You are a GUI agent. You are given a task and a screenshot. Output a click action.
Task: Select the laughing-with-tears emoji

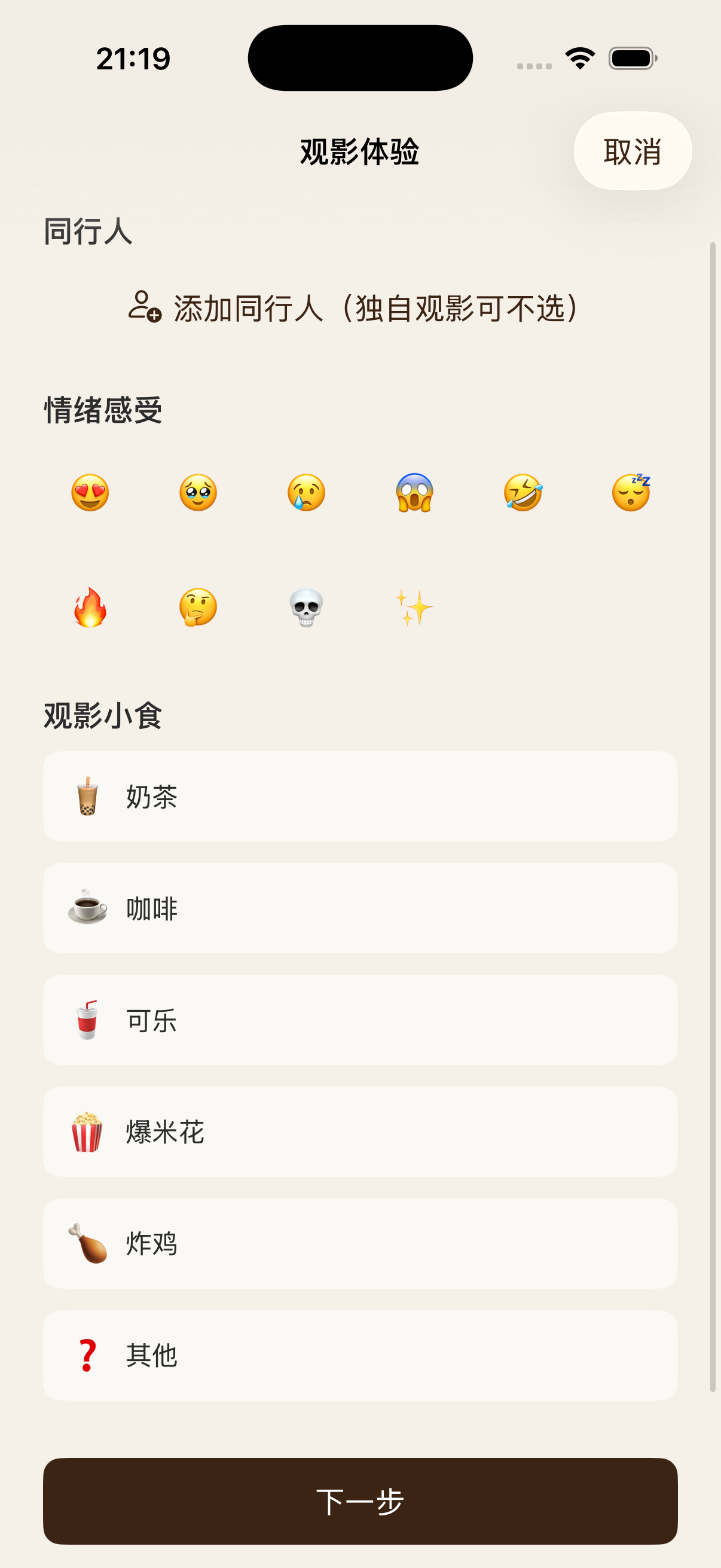pyautogui.click(x=521, y=493)
